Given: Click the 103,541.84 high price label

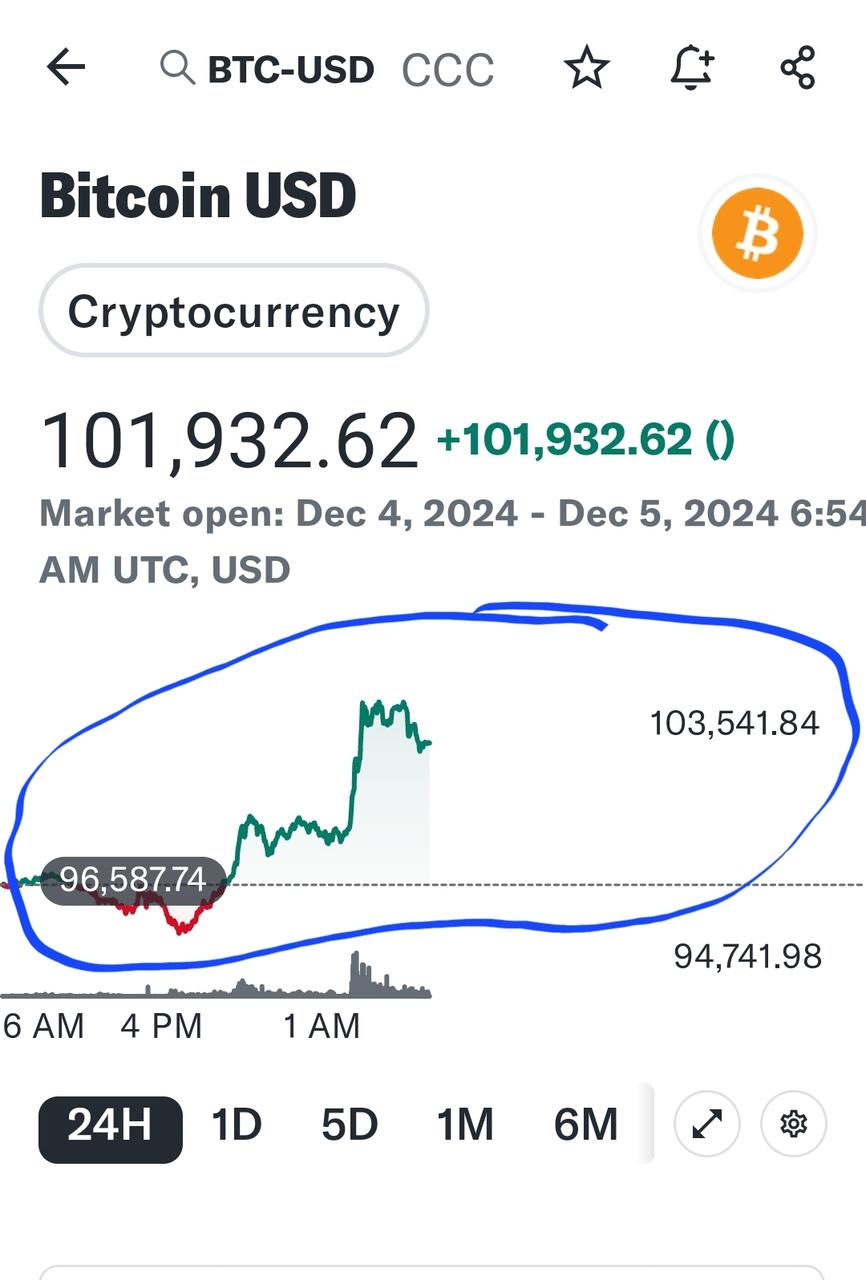Looking at the screenshot, I should [x=735, y=722].
